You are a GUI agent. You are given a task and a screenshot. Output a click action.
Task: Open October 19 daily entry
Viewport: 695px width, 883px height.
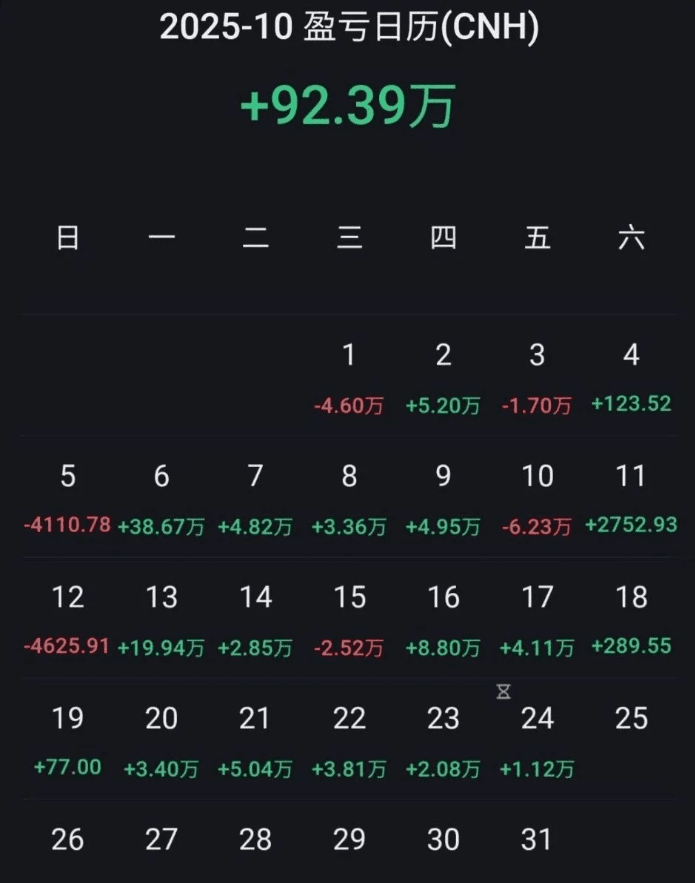(x=67, y=741)
